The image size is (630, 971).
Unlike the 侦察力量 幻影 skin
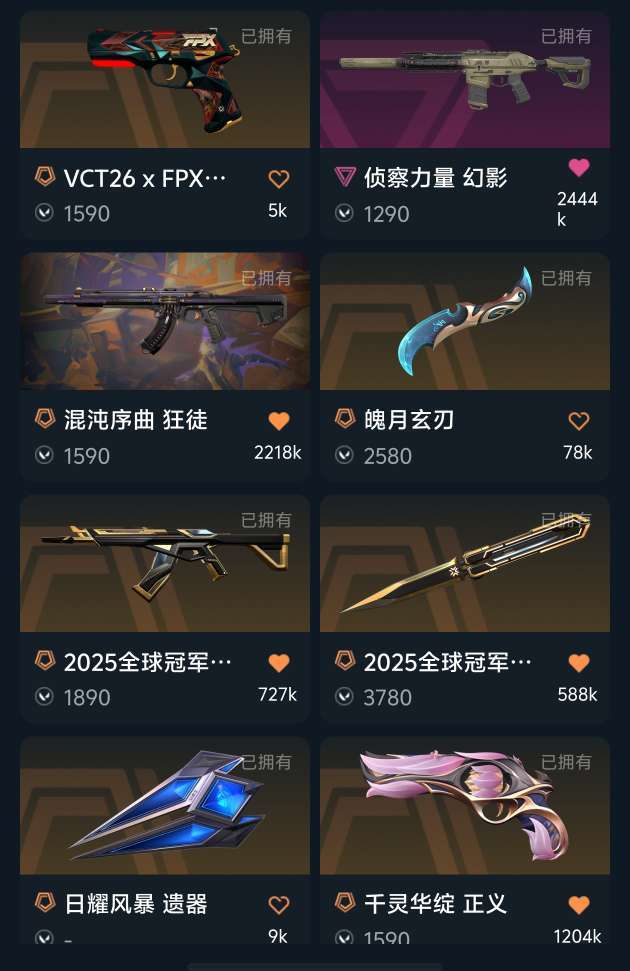[579, 167]
